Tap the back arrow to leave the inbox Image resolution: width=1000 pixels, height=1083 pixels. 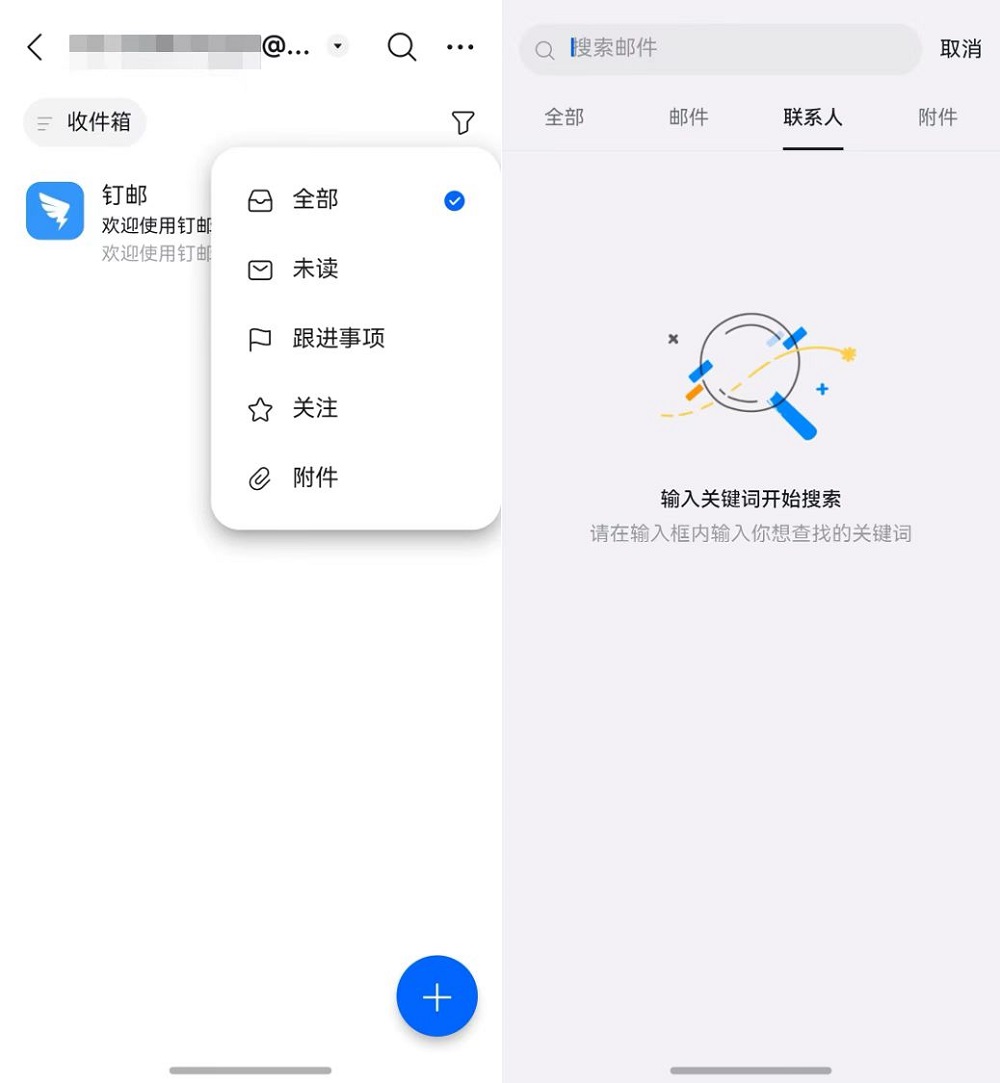coord(35,46)
